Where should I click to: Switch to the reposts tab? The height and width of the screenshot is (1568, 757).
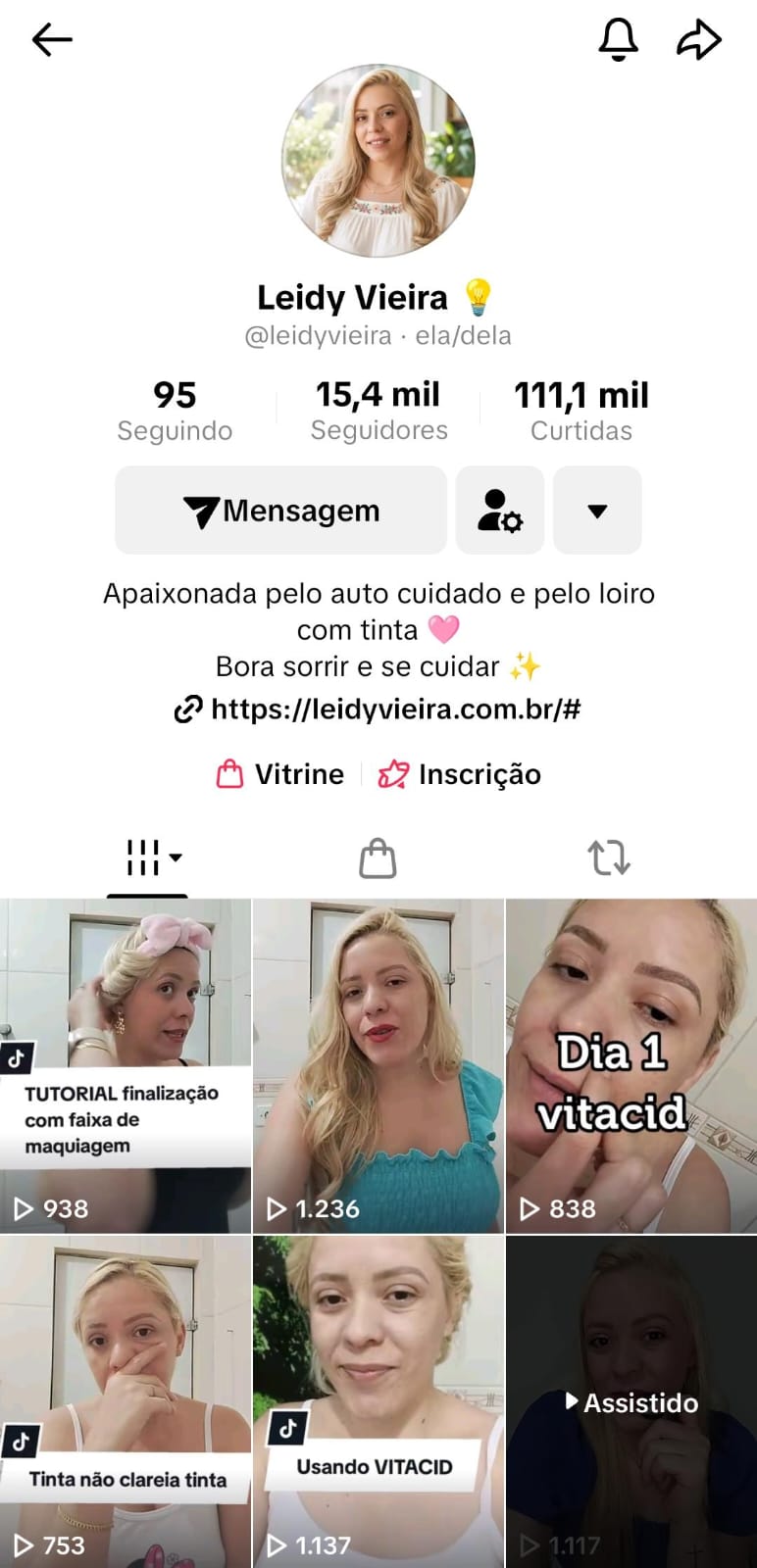(609, 858)
